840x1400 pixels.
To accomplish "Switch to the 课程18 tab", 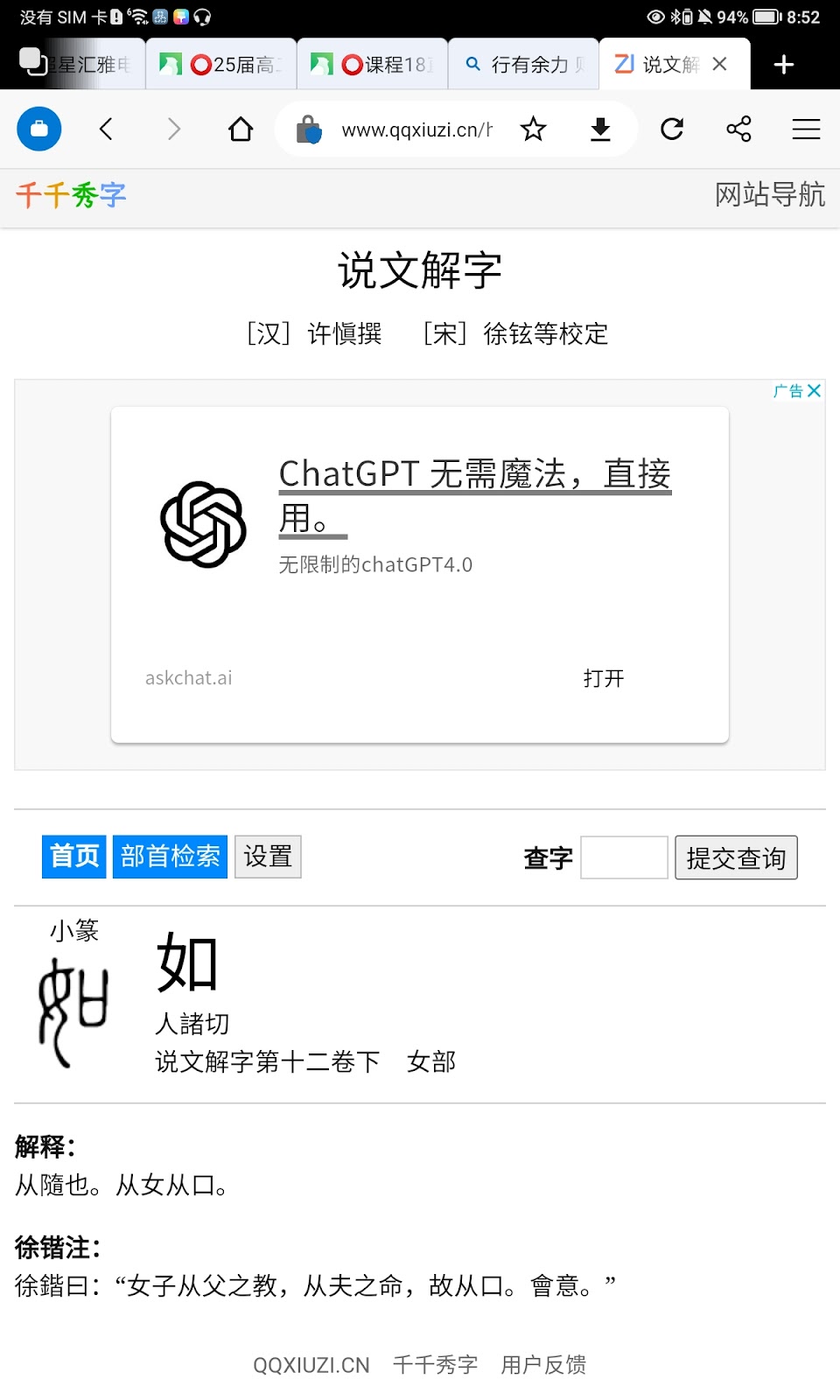I will point(373,65).
